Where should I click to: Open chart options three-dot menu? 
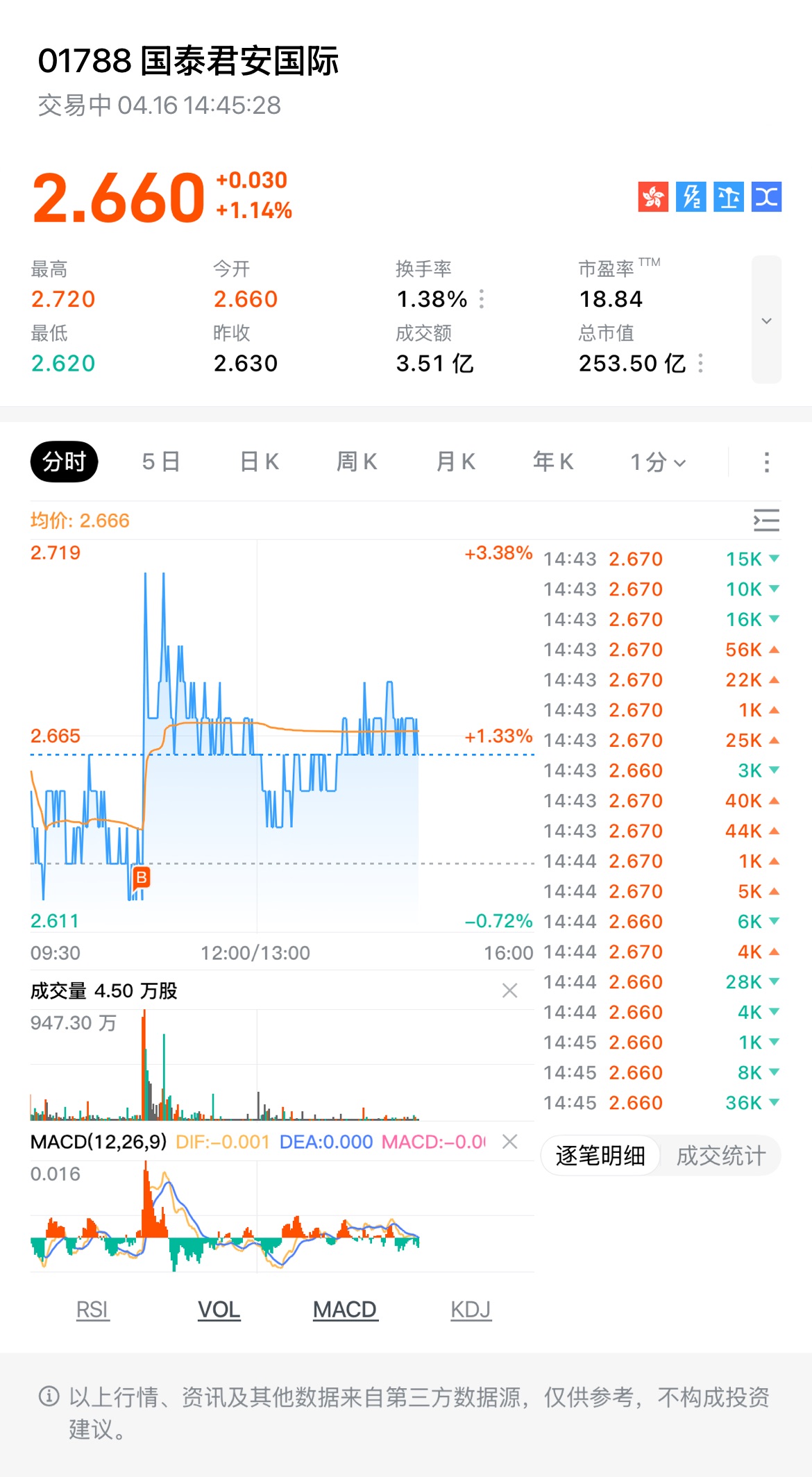[766, 462]
